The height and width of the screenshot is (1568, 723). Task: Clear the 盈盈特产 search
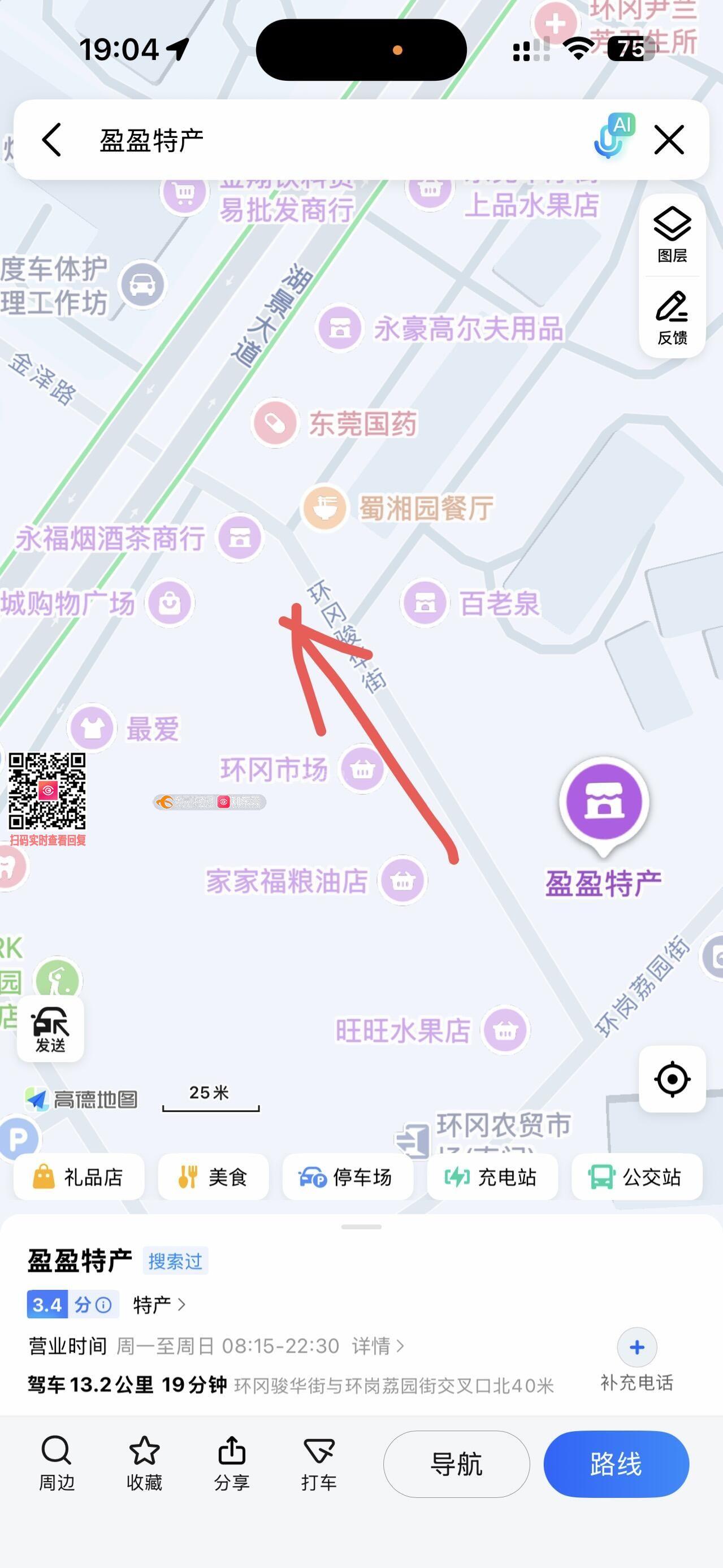coord(669,140)
